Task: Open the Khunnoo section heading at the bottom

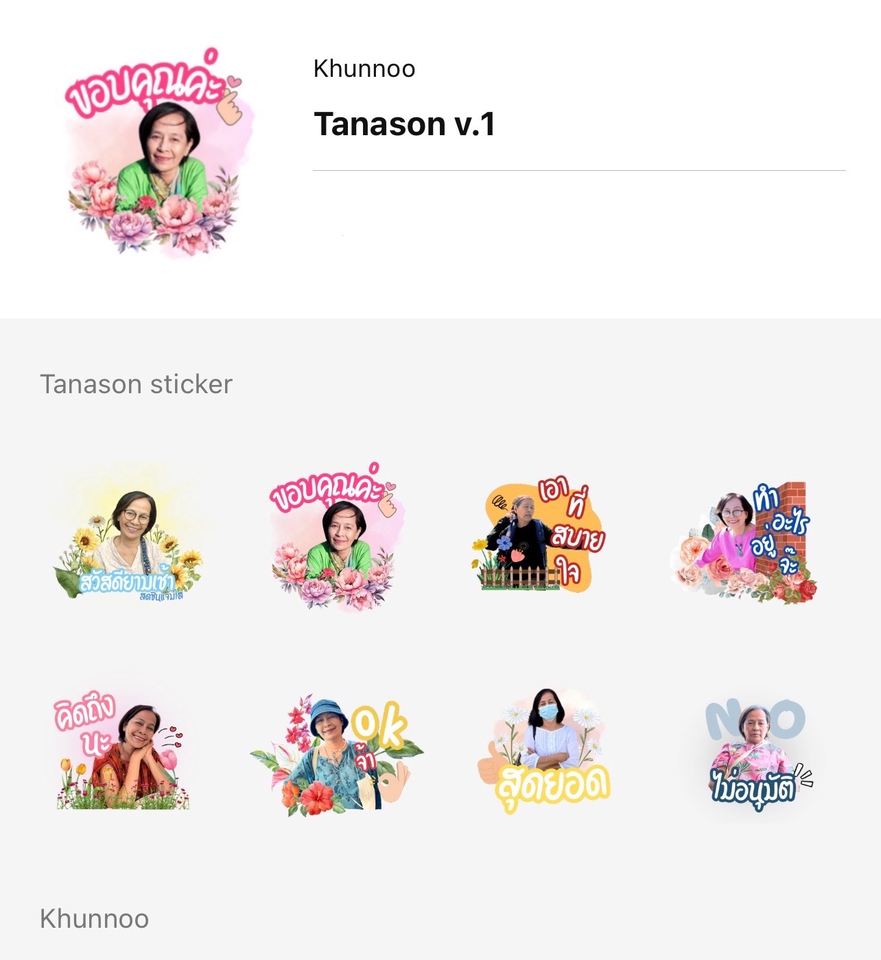Action: (x=94, y=918)
